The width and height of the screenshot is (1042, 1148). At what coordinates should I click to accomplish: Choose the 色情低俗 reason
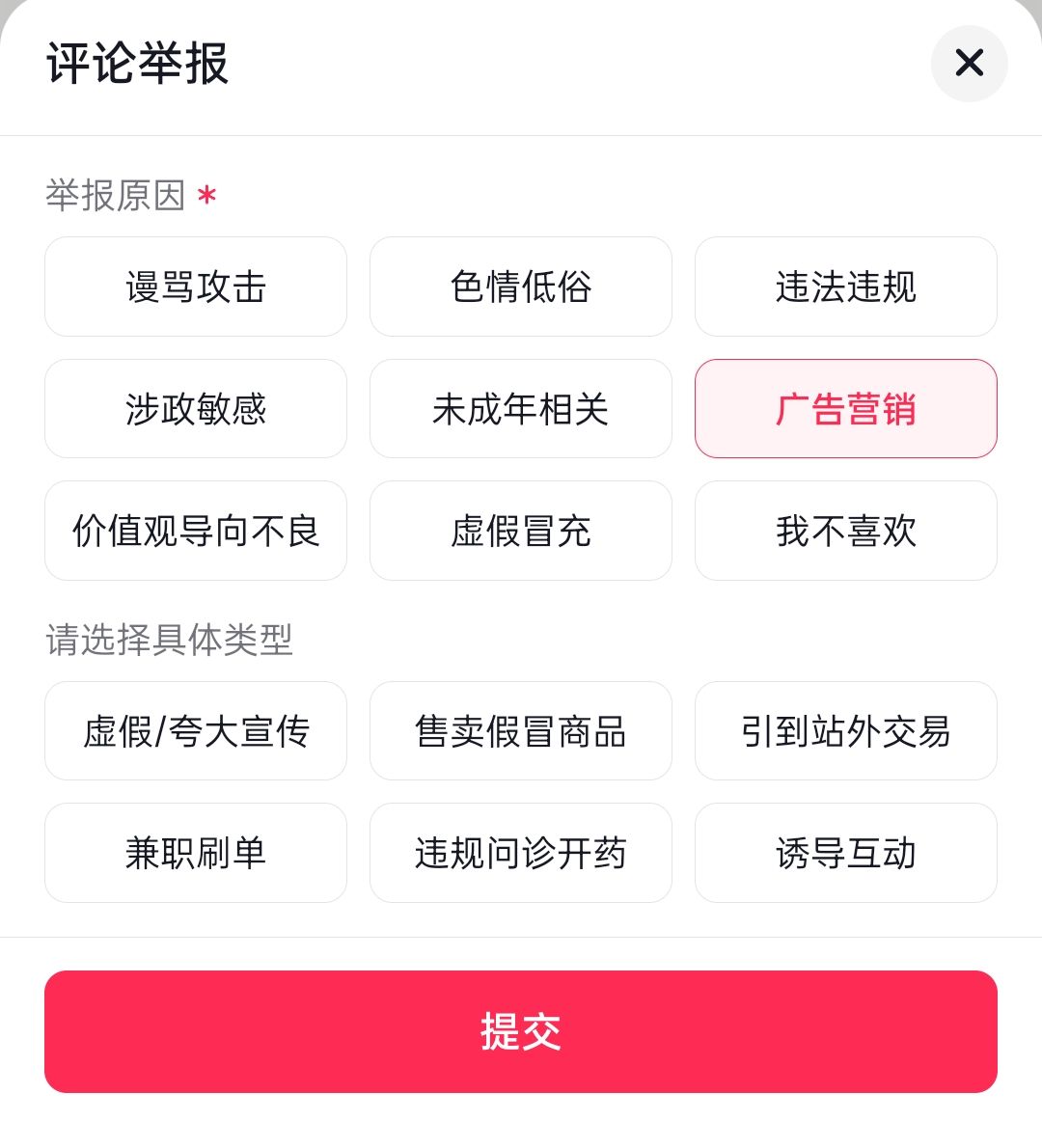(521, 287)
